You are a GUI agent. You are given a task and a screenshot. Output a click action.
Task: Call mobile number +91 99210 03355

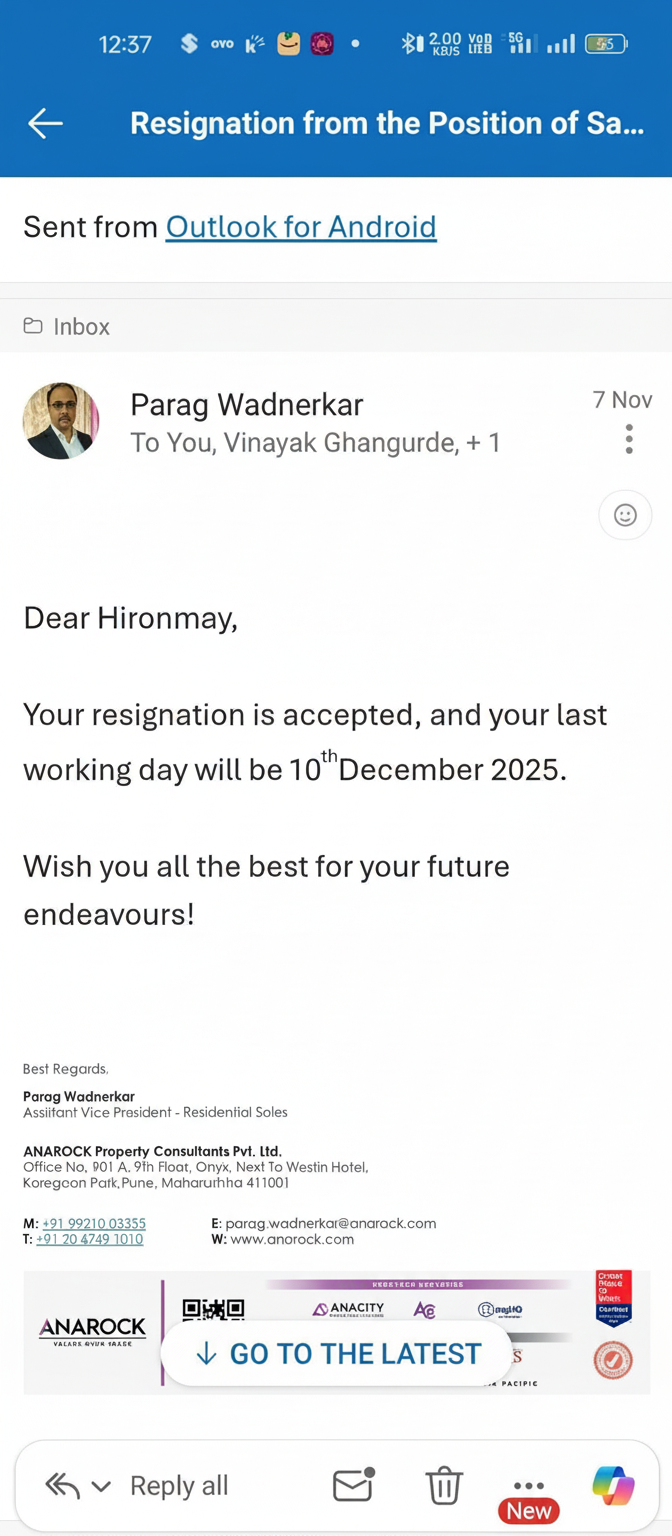[x=94, y=1223]
